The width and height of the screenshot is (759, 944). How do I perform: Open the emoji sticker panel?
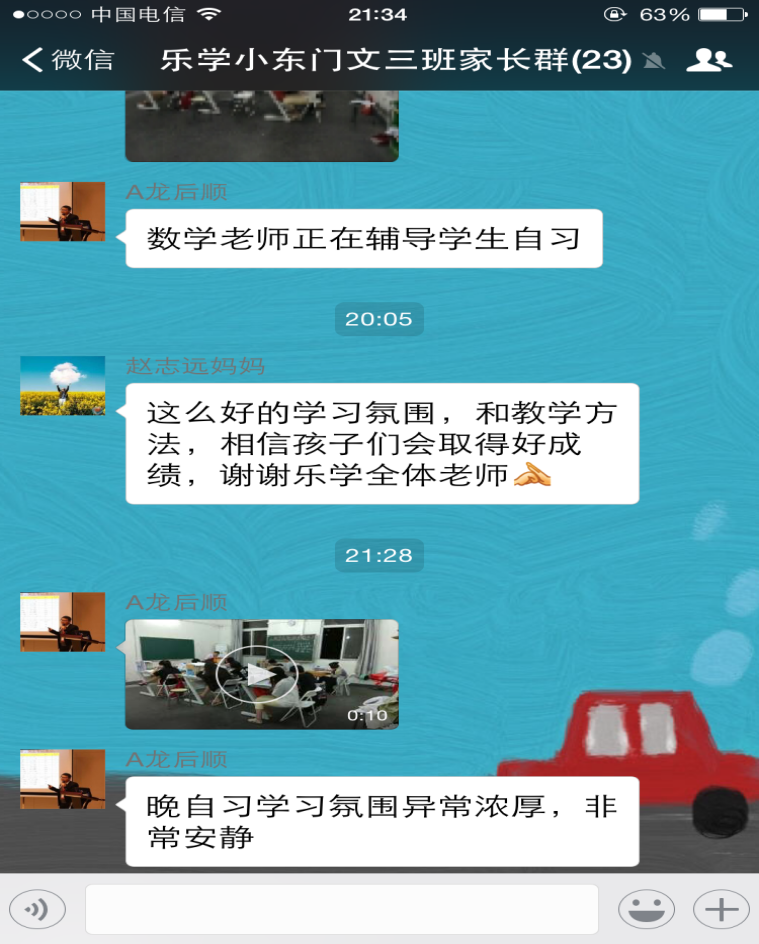point(646,909)
